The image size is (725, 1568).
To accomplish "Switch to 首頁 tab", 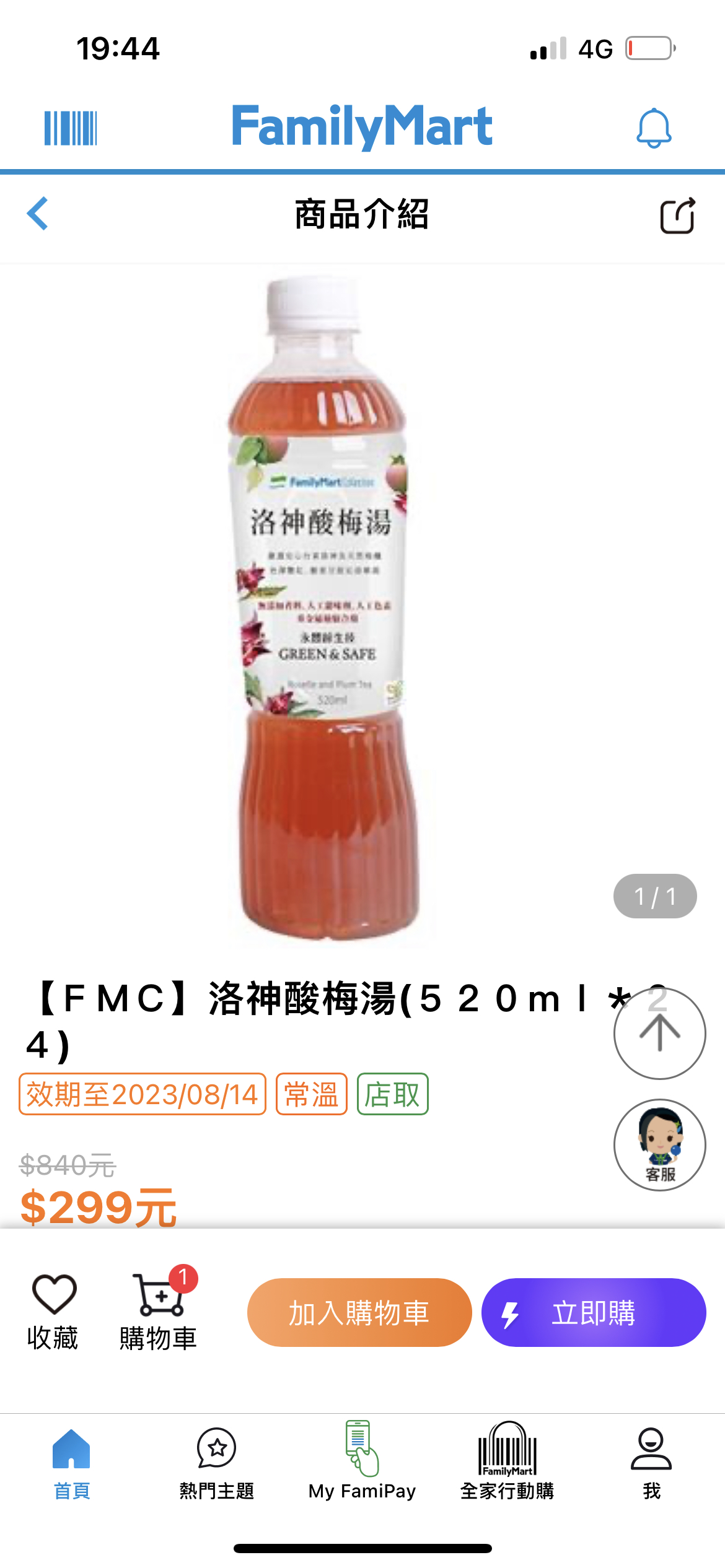I will coord(72,1464).
